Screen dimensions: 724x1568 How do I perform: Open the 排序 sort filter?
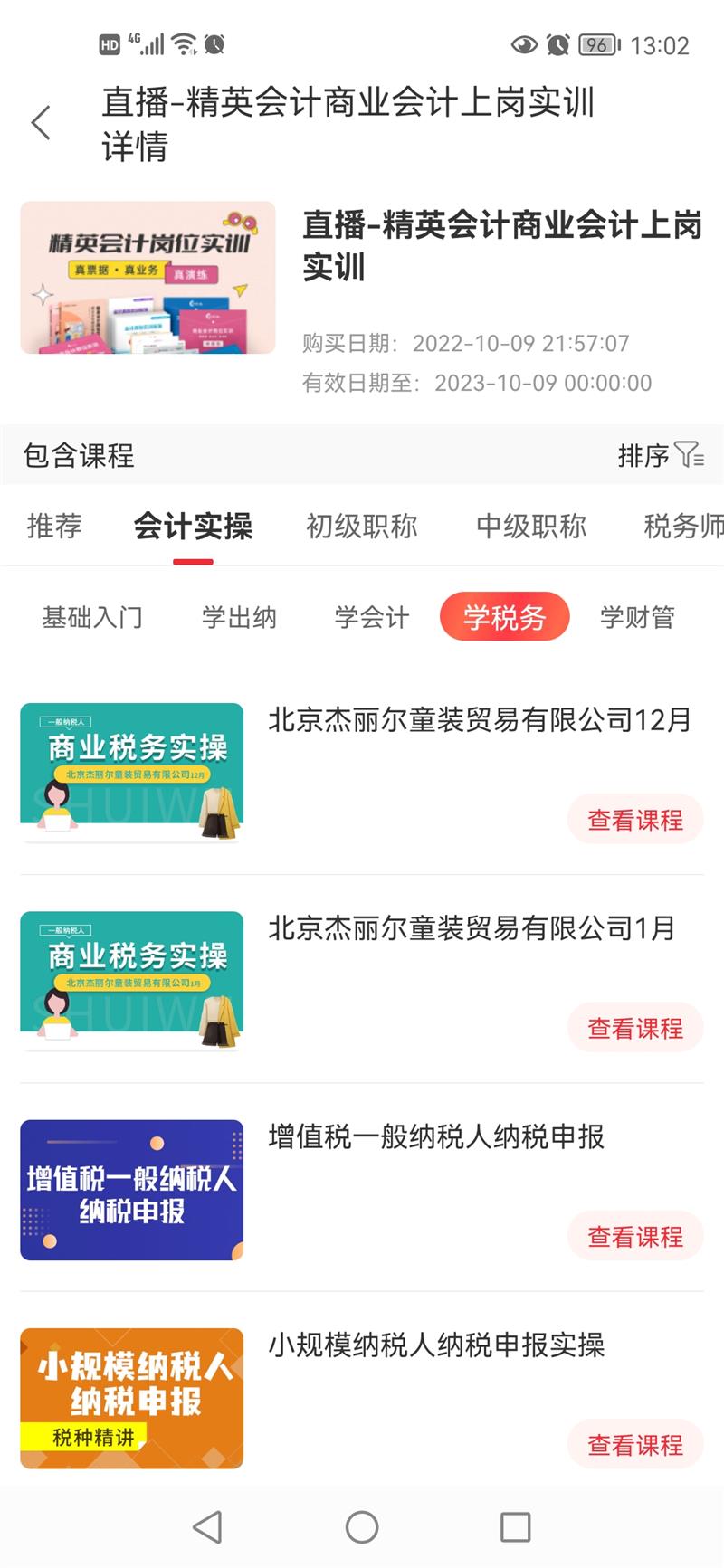(x=661, y=455)
